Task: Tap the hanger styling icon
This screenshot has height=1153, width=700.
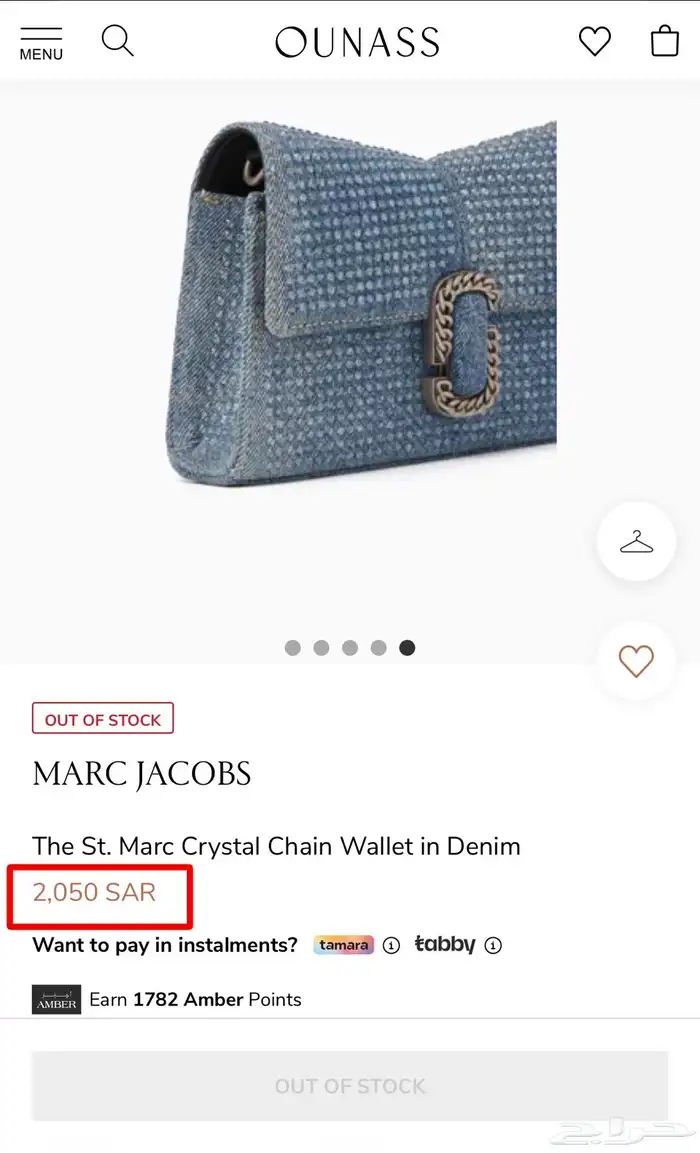Action: pos(636,543)
